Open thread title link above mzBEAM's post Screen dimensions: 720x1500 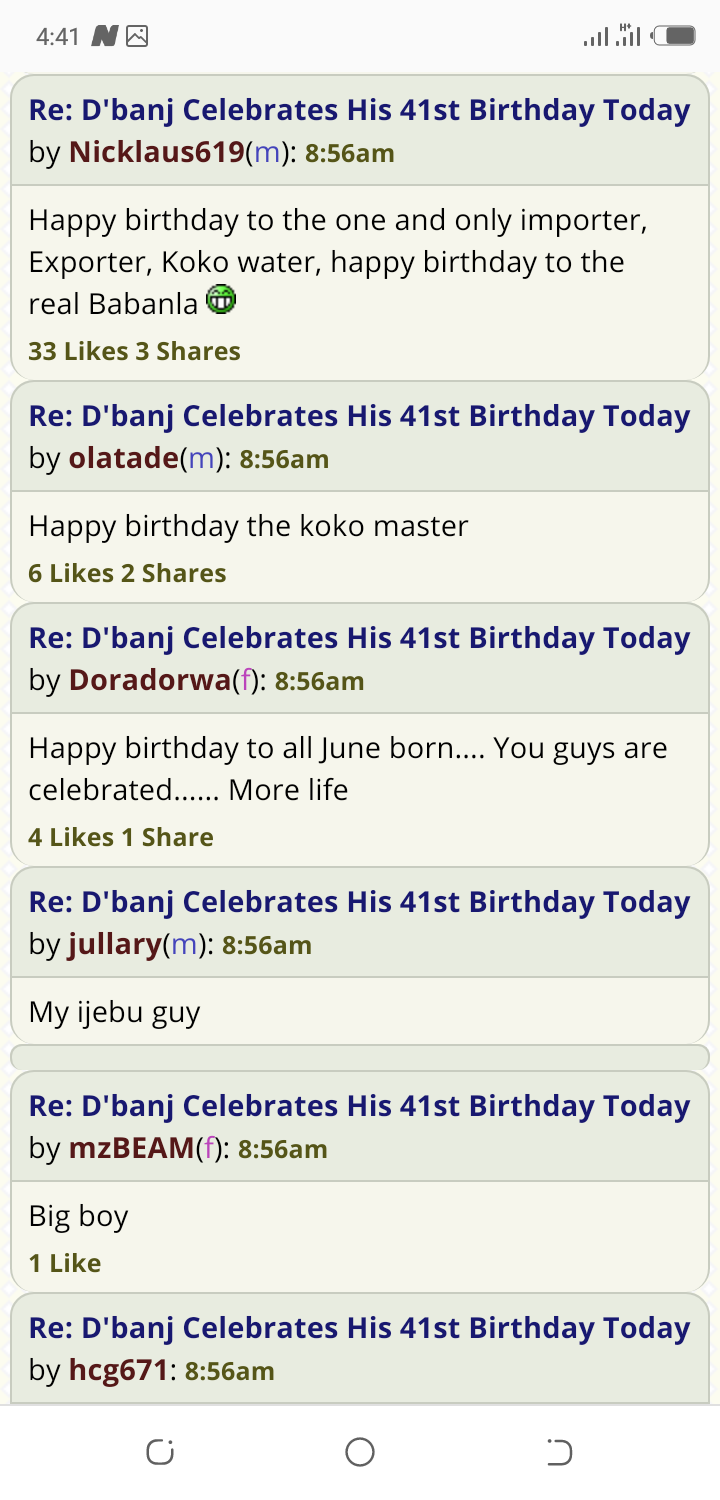coord(359,1106)
